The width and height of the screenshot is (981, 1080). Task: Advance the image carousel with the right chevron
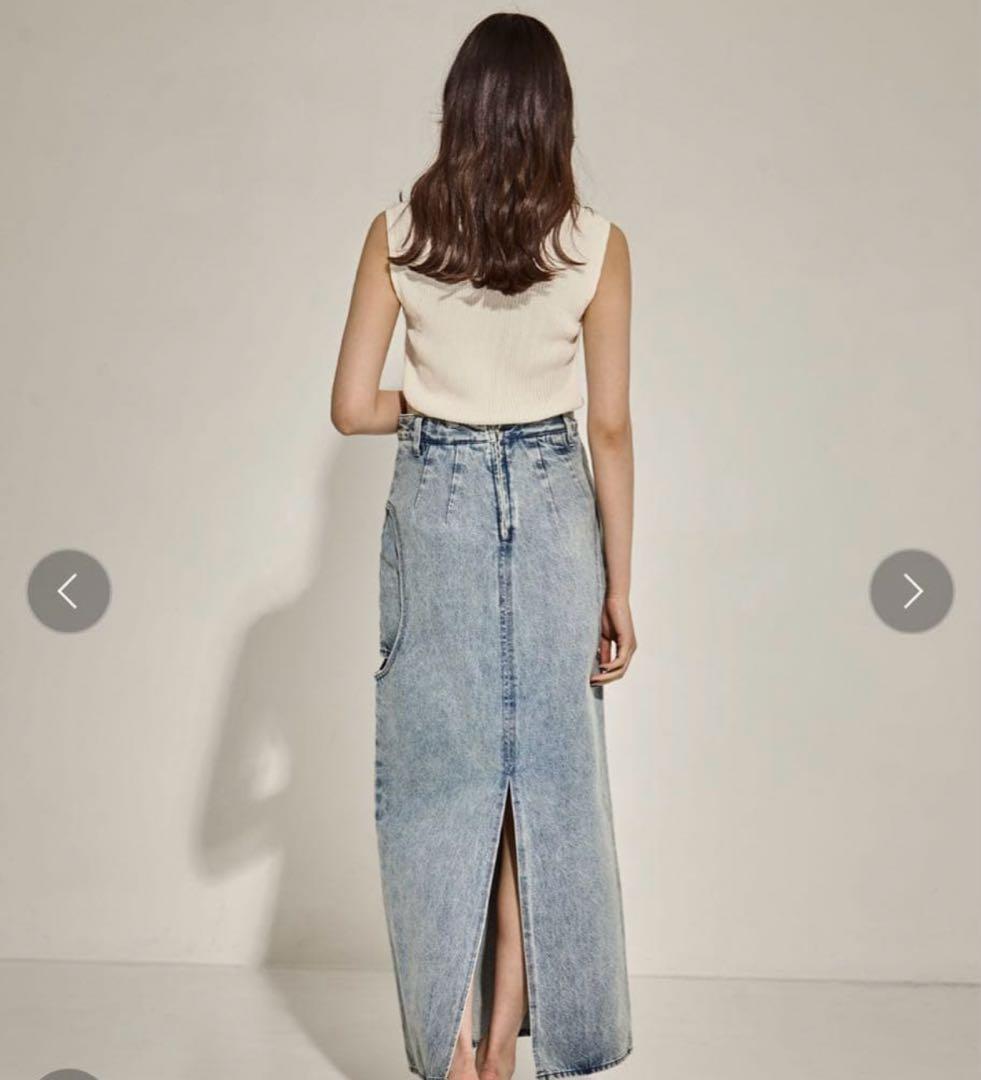[911, 590]
